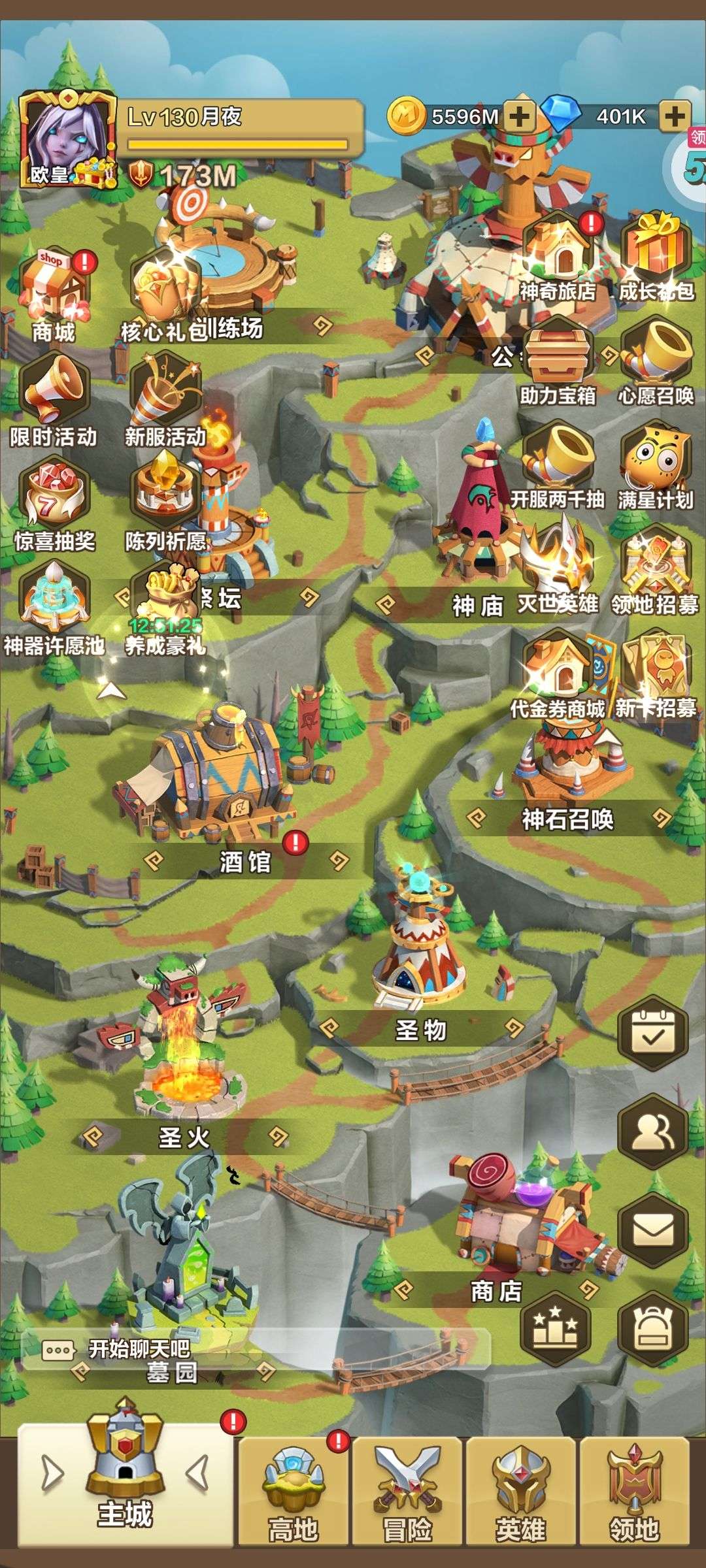The height and width of the screenshot is (1568, 706).
Task: Open the 商城 shop icon
Action: click(54, 295)
